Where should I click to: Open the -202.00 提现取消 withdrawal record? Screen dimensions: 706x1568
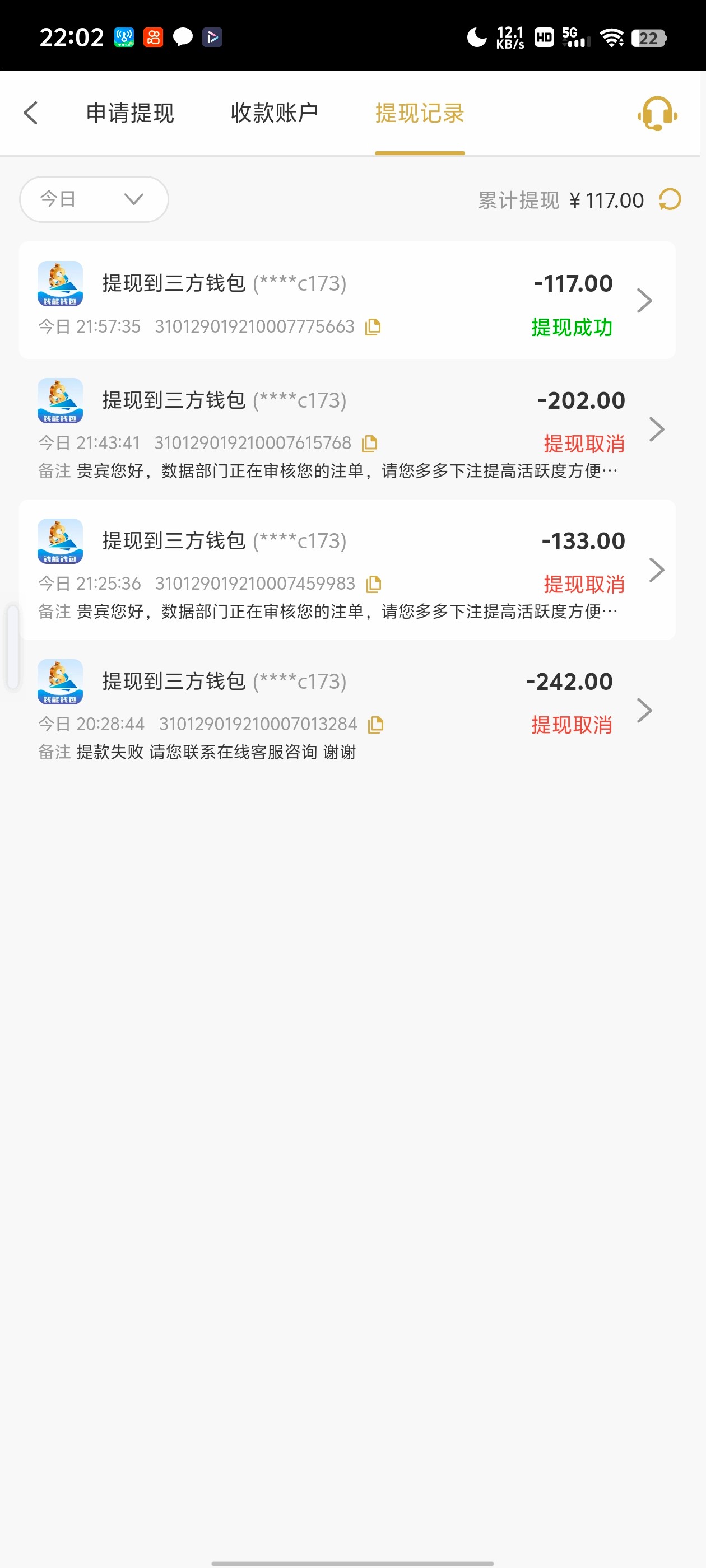(x=656, y=429)
